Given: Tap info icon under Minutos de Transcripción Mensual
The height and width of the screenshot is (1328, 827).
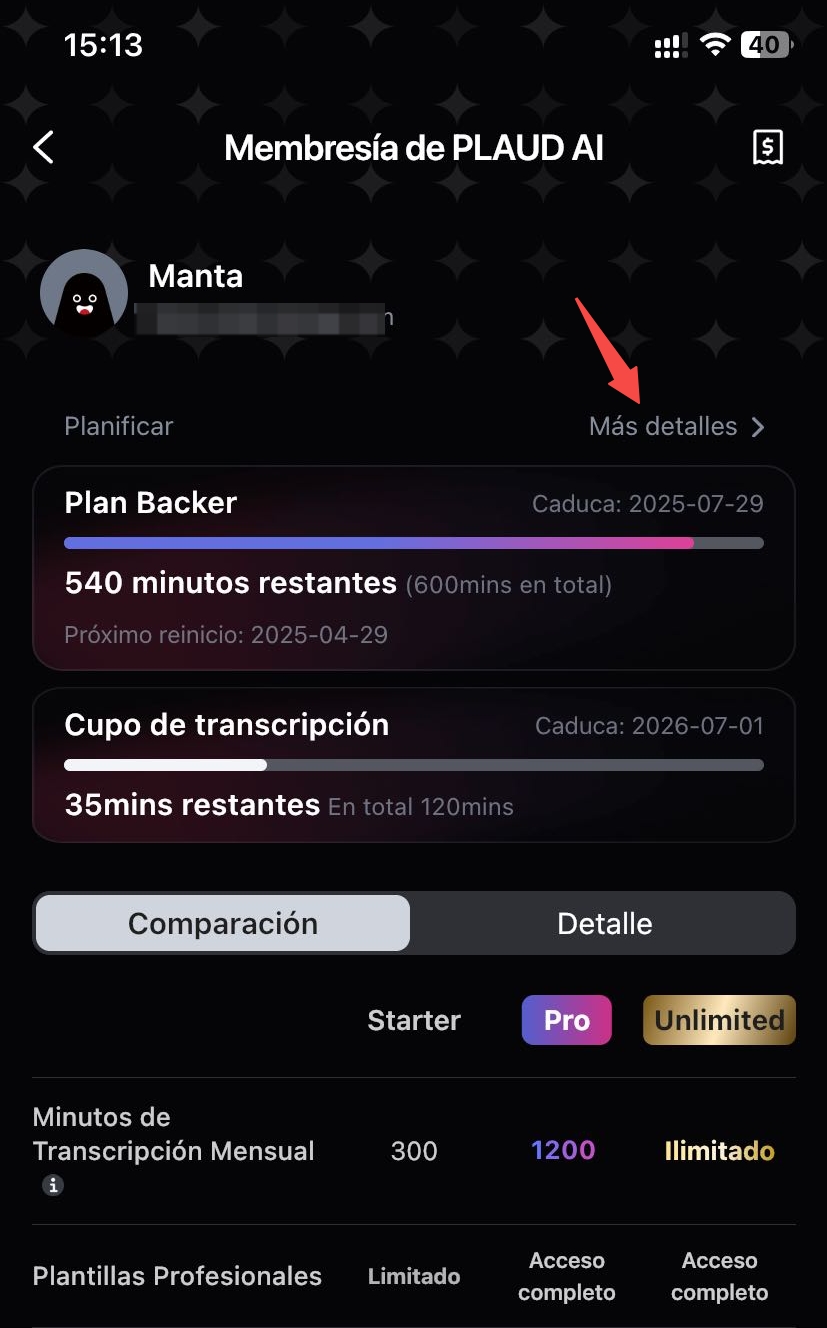Looking at the screenshot, I should [52, 1185].
